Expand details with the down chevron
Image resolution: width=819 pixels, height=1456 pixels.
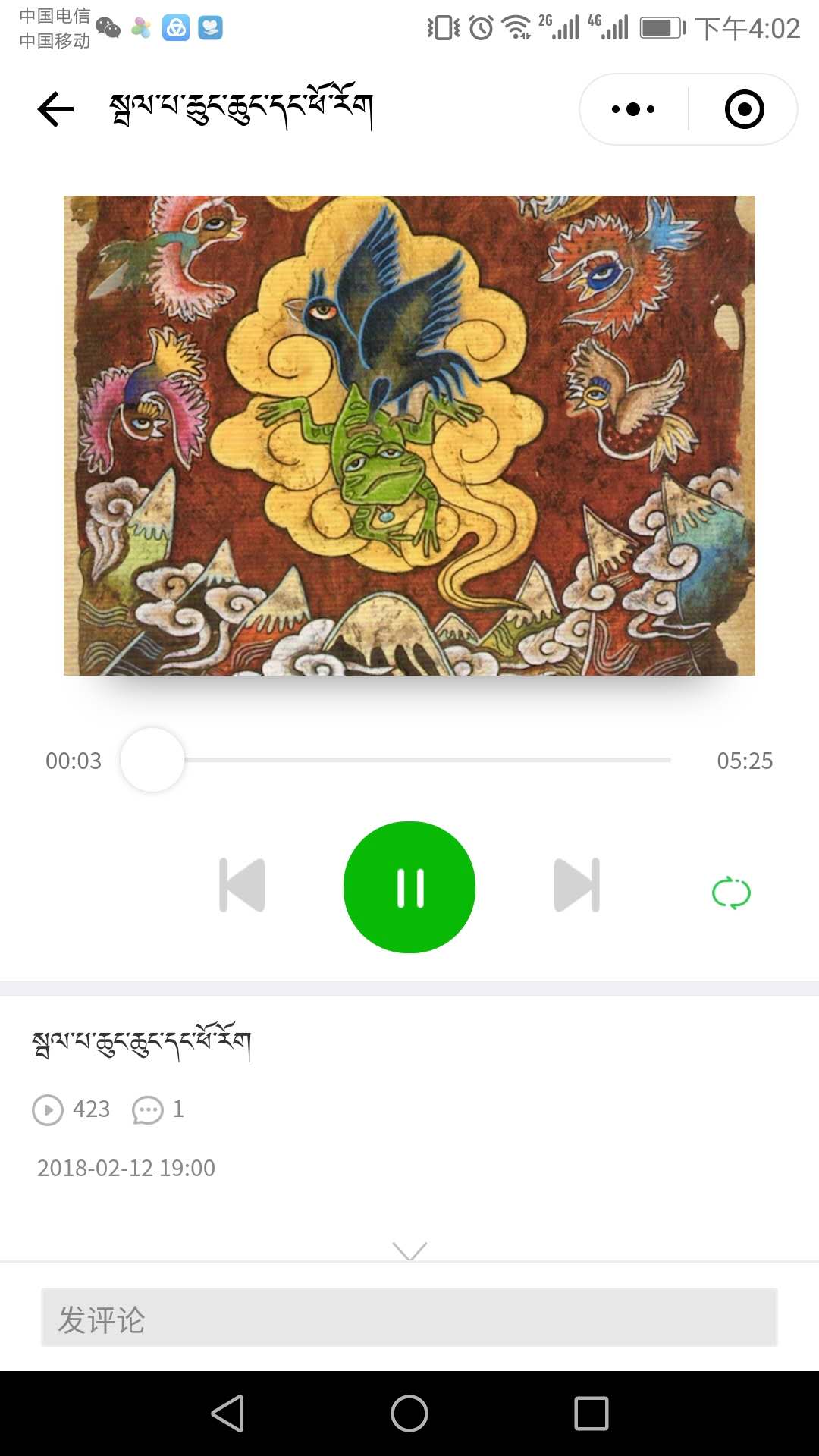(409, 1250)
